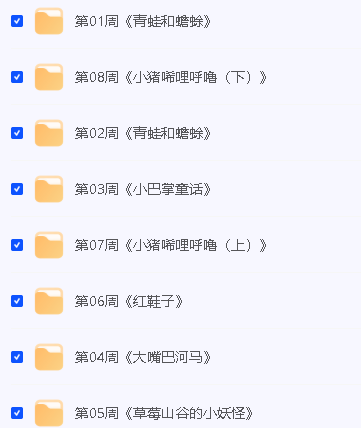Viewport: 361px width, 428px height.
Task: Open folder 第05周《草莓山谷的小妖怪》
Action: click(164, 414)
